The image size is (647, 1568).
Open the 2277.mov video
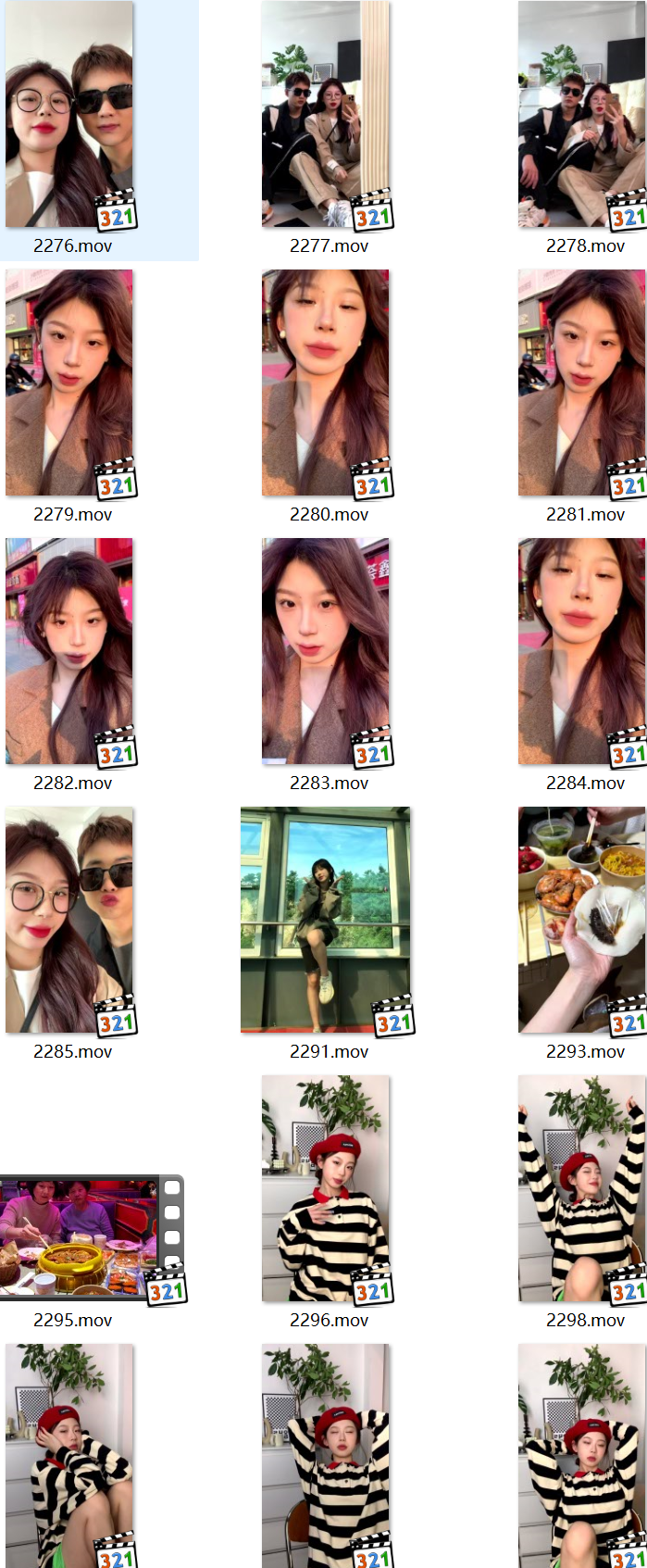[x=326, y=116]
